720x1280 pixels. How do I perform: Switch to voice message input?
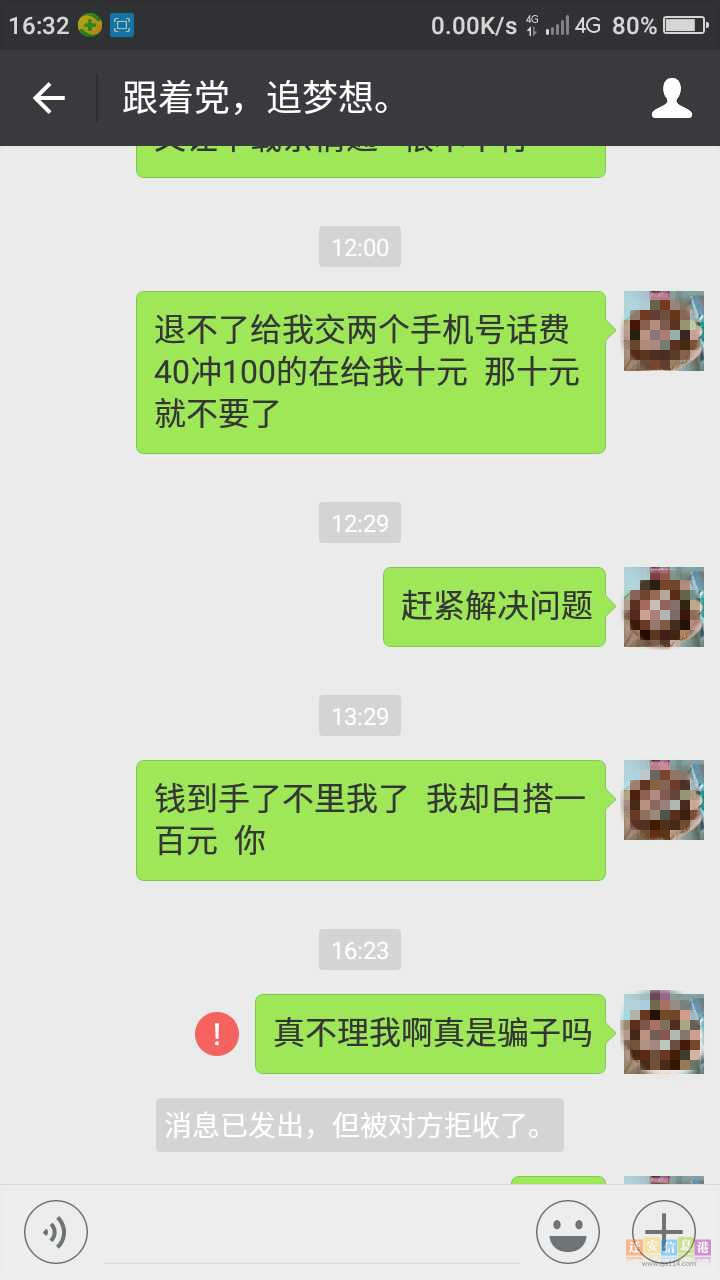tap(56, 1231)
